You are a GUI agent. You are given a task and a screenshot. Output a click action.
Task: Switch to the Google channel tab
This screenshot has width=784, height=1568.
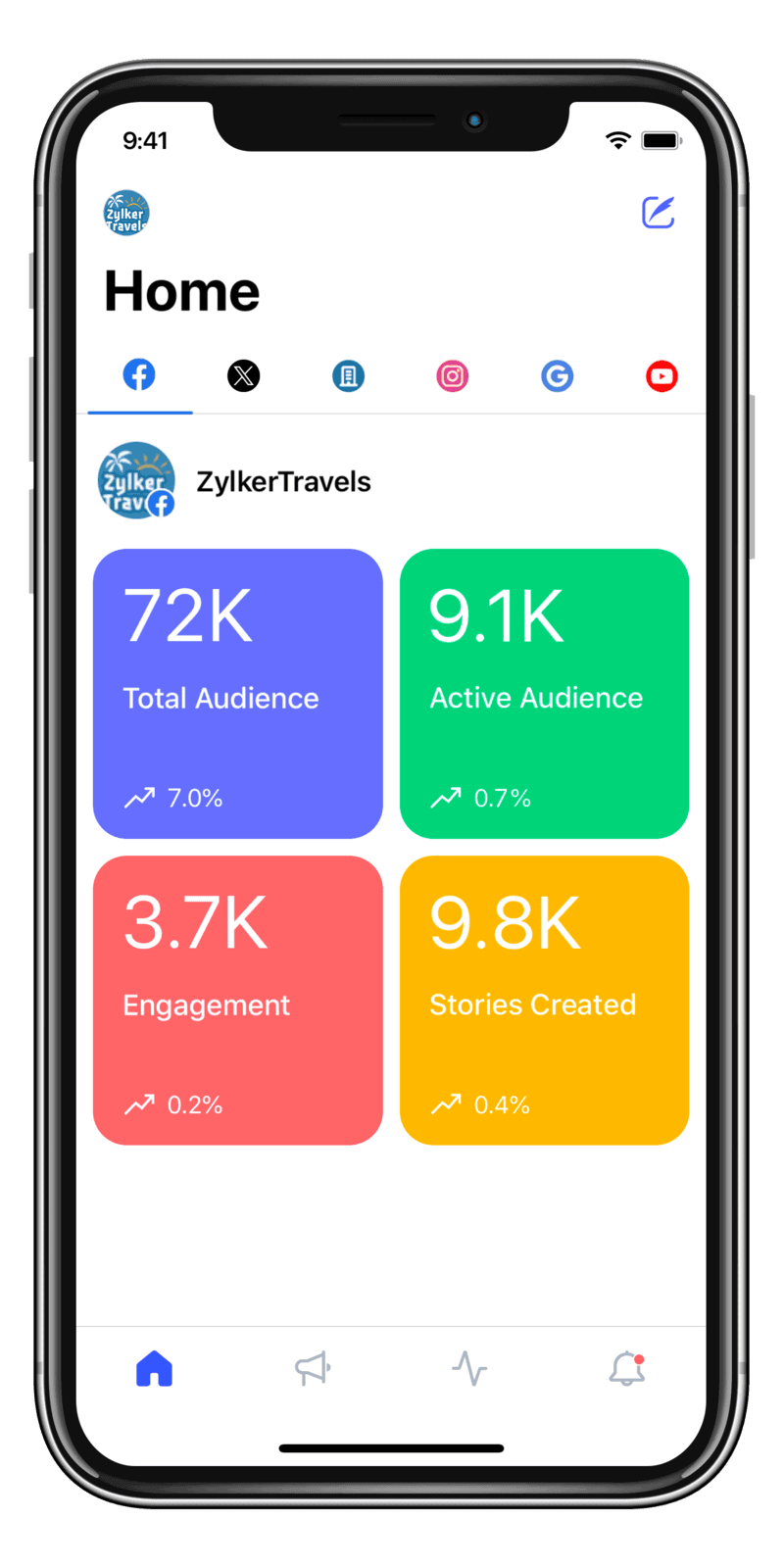557,375
